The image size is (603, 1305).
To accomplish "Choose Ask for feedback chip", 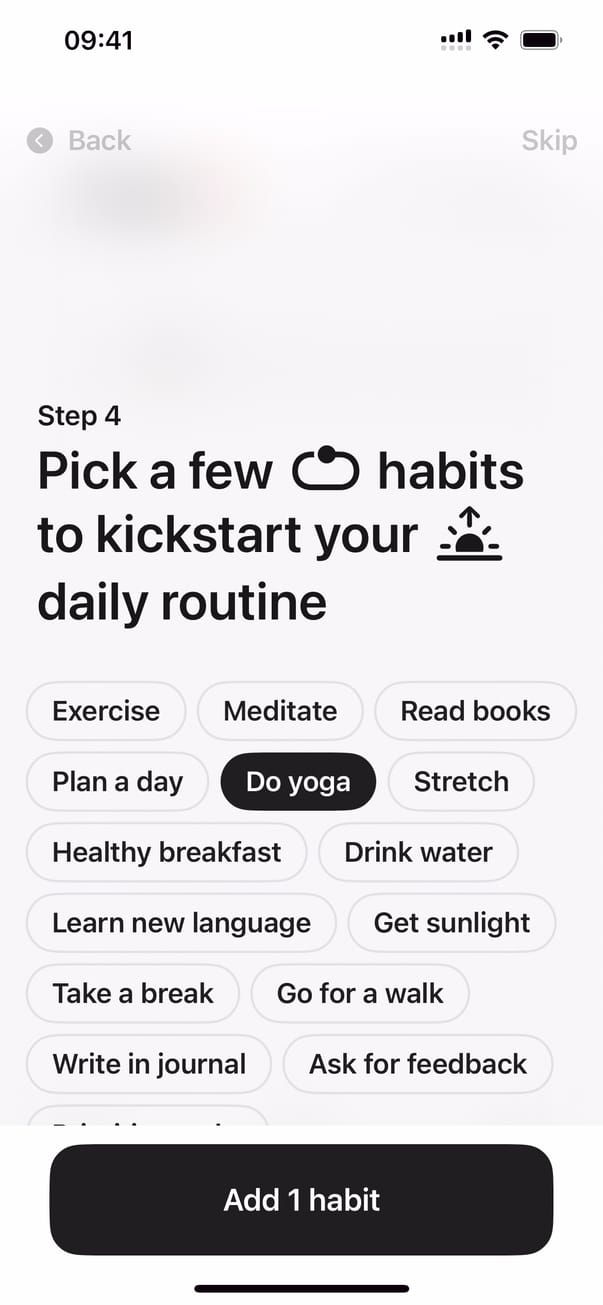I will click(x=418, y=1064).
